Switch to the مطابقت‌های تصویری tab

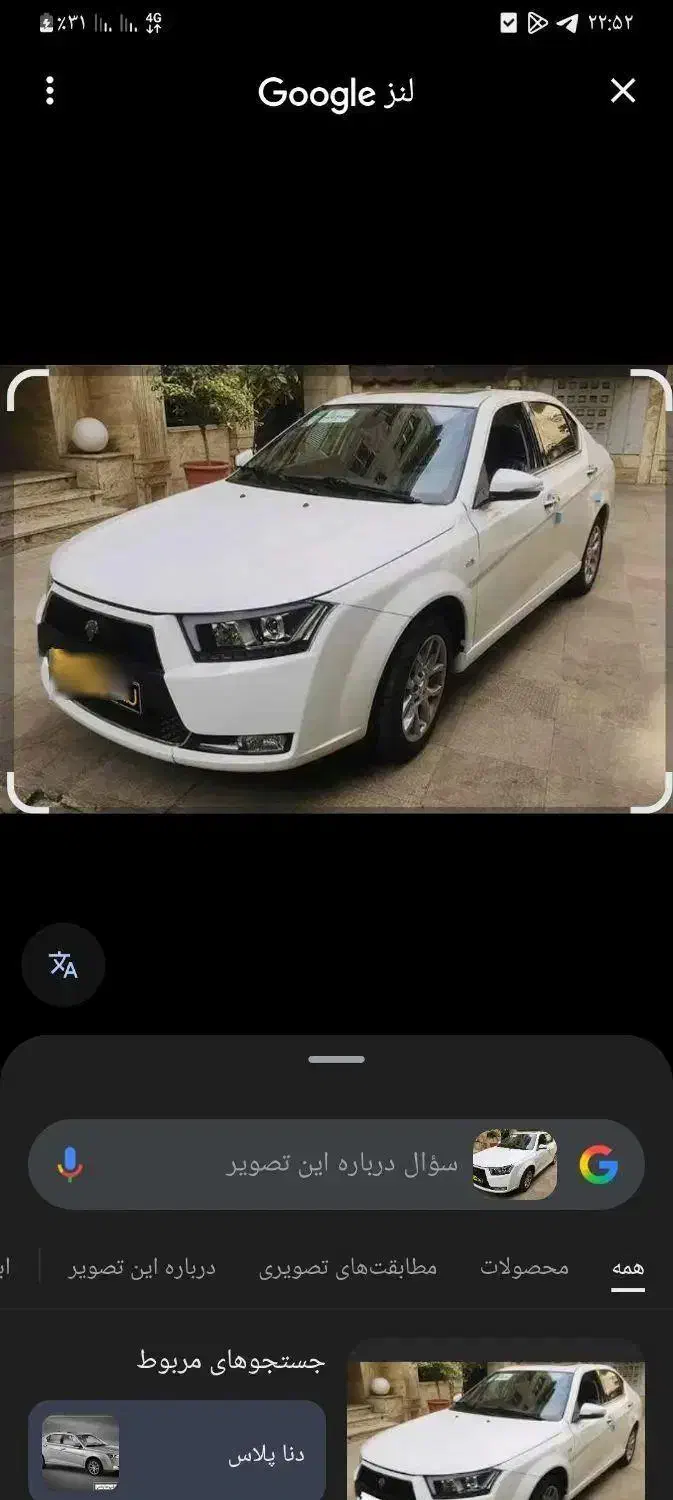[x=348, y=1268]
